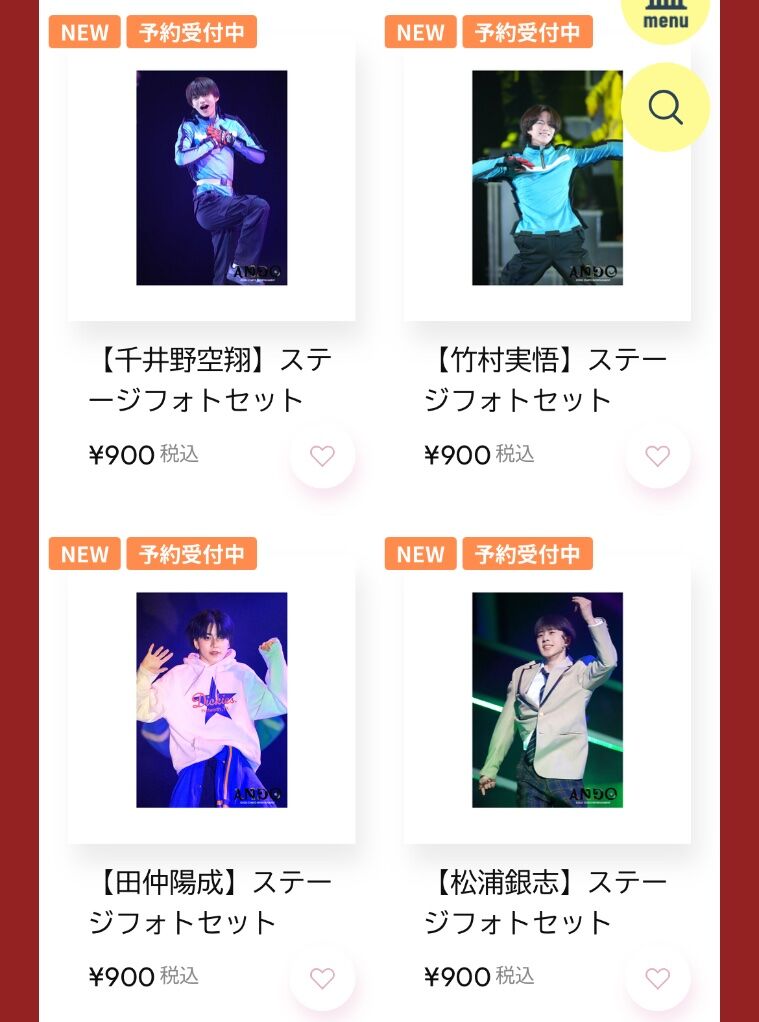Open 田仲陽成 stage photo set product
759x1022 pixels.
(211, 700)
